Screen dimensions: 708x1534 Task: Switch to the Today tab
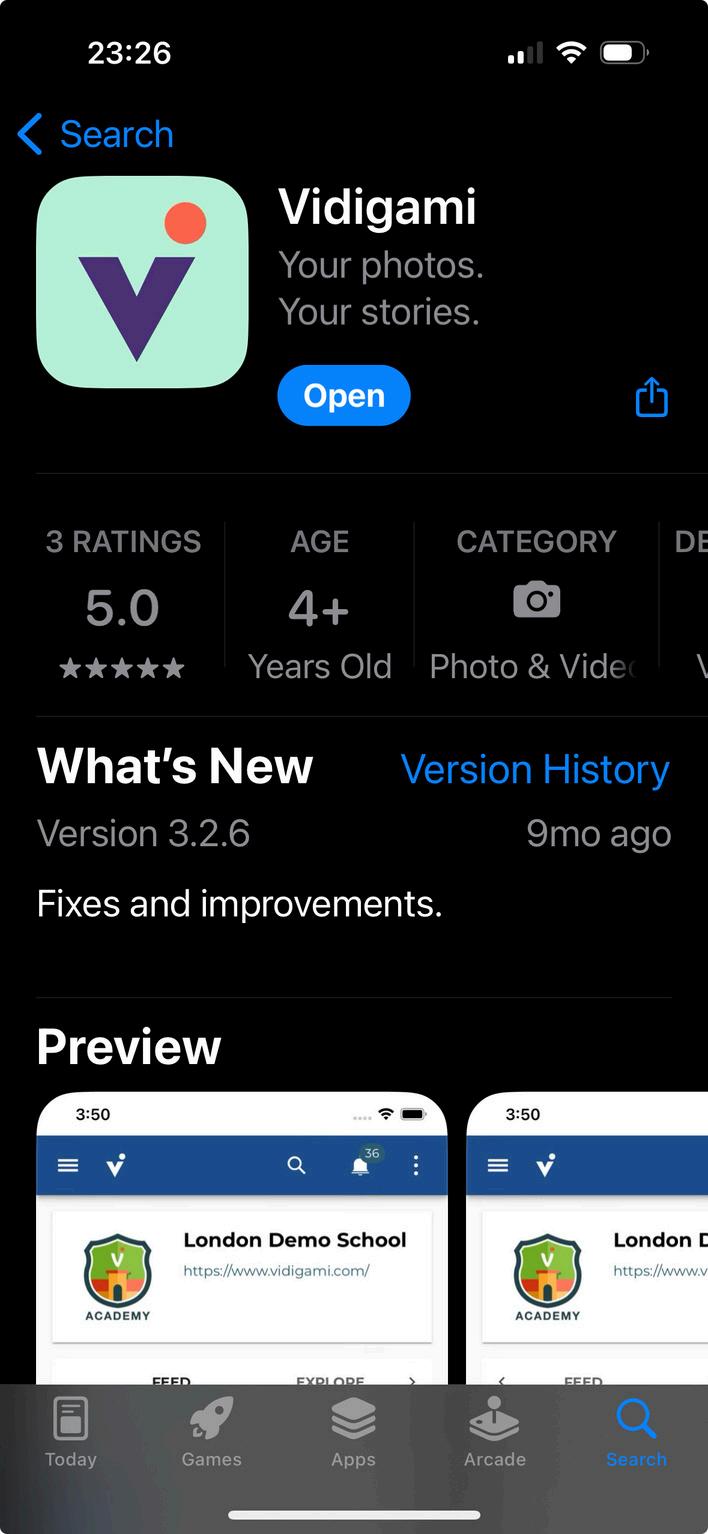(70, 1432)
